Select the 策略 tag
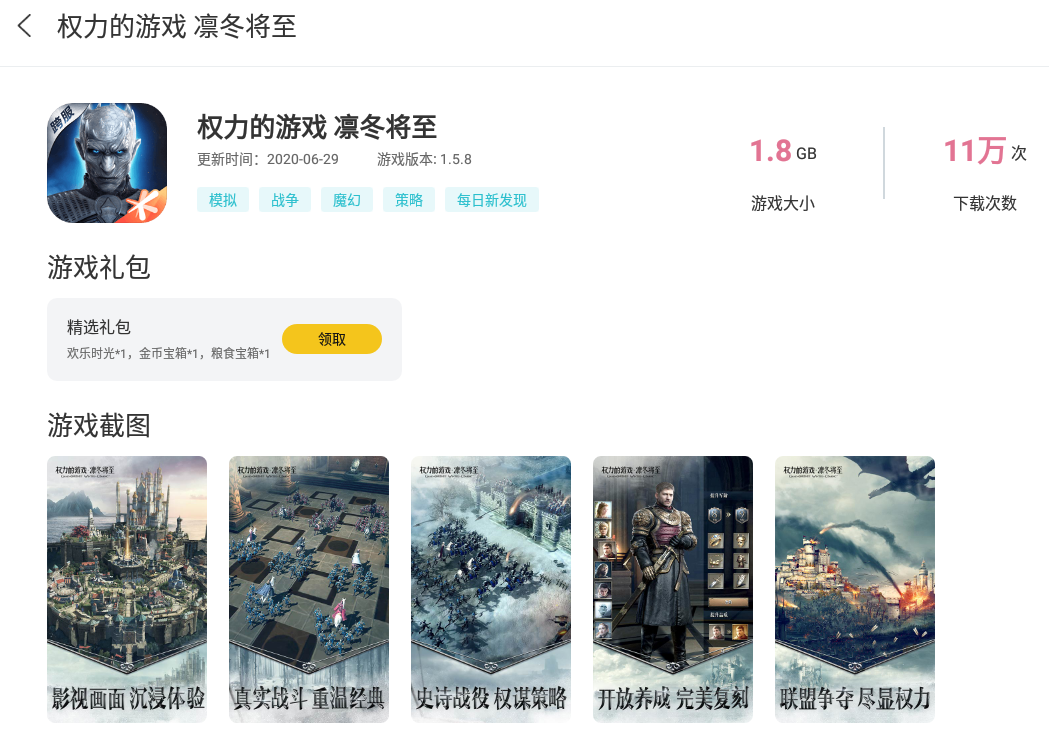 click(409, 200)
